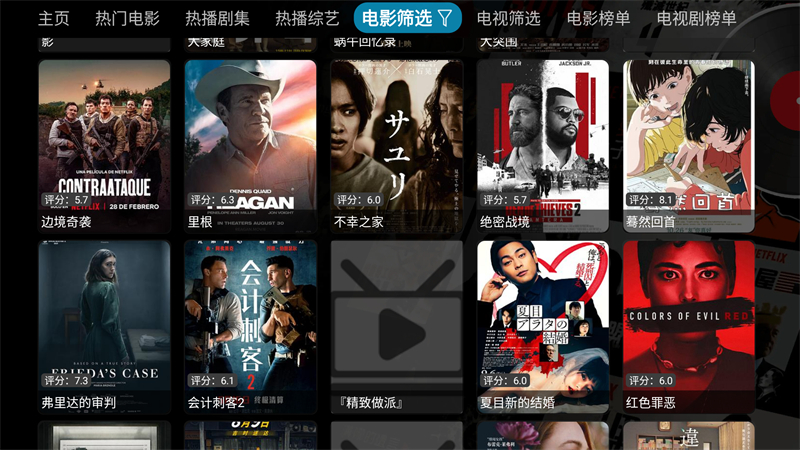Switch to the 主页 tab

click(x=54, y=18)
